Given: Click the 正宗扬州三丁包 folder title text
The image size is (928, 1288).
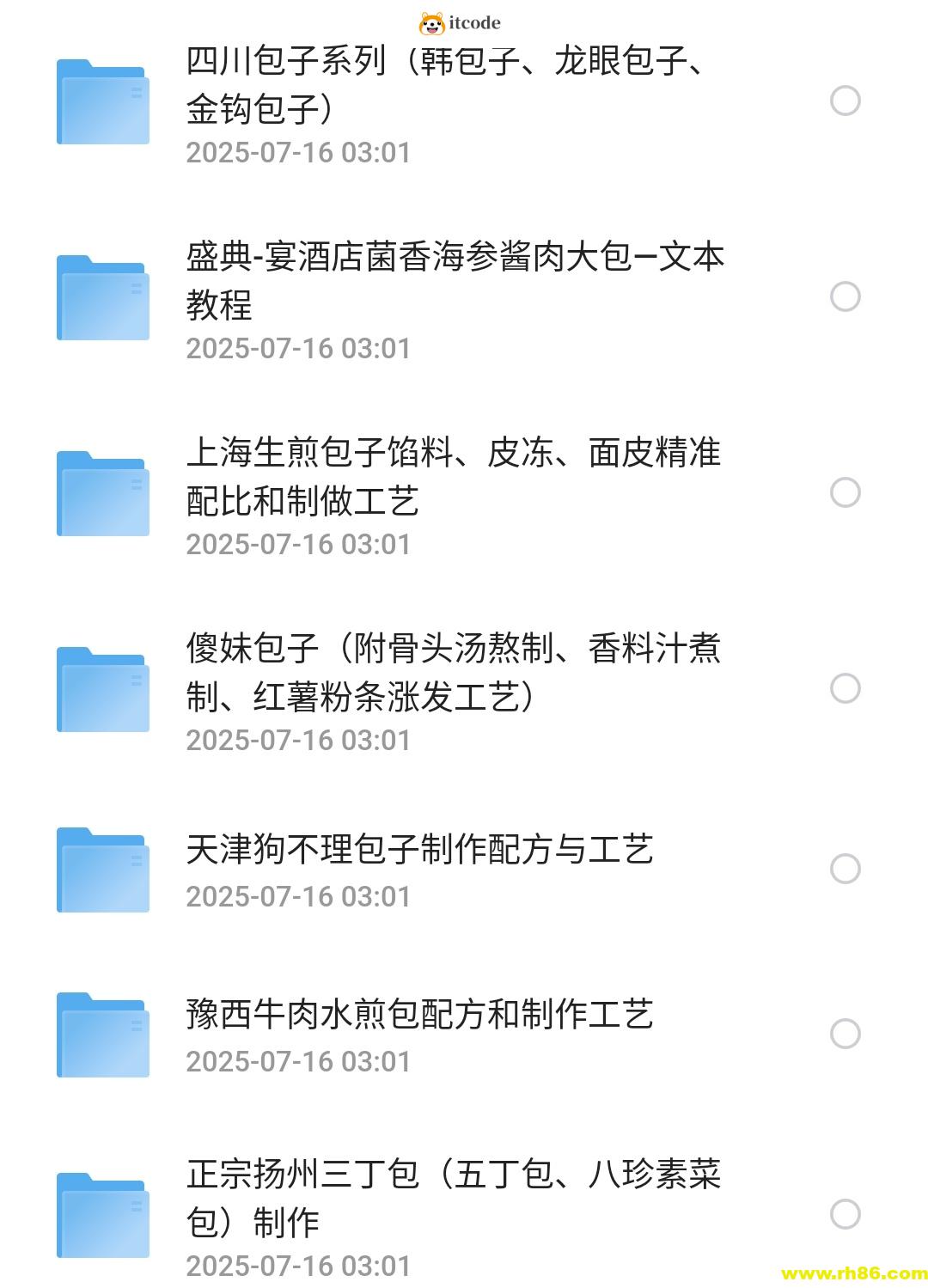Looking at the screenshot, I should [455, 1194].
